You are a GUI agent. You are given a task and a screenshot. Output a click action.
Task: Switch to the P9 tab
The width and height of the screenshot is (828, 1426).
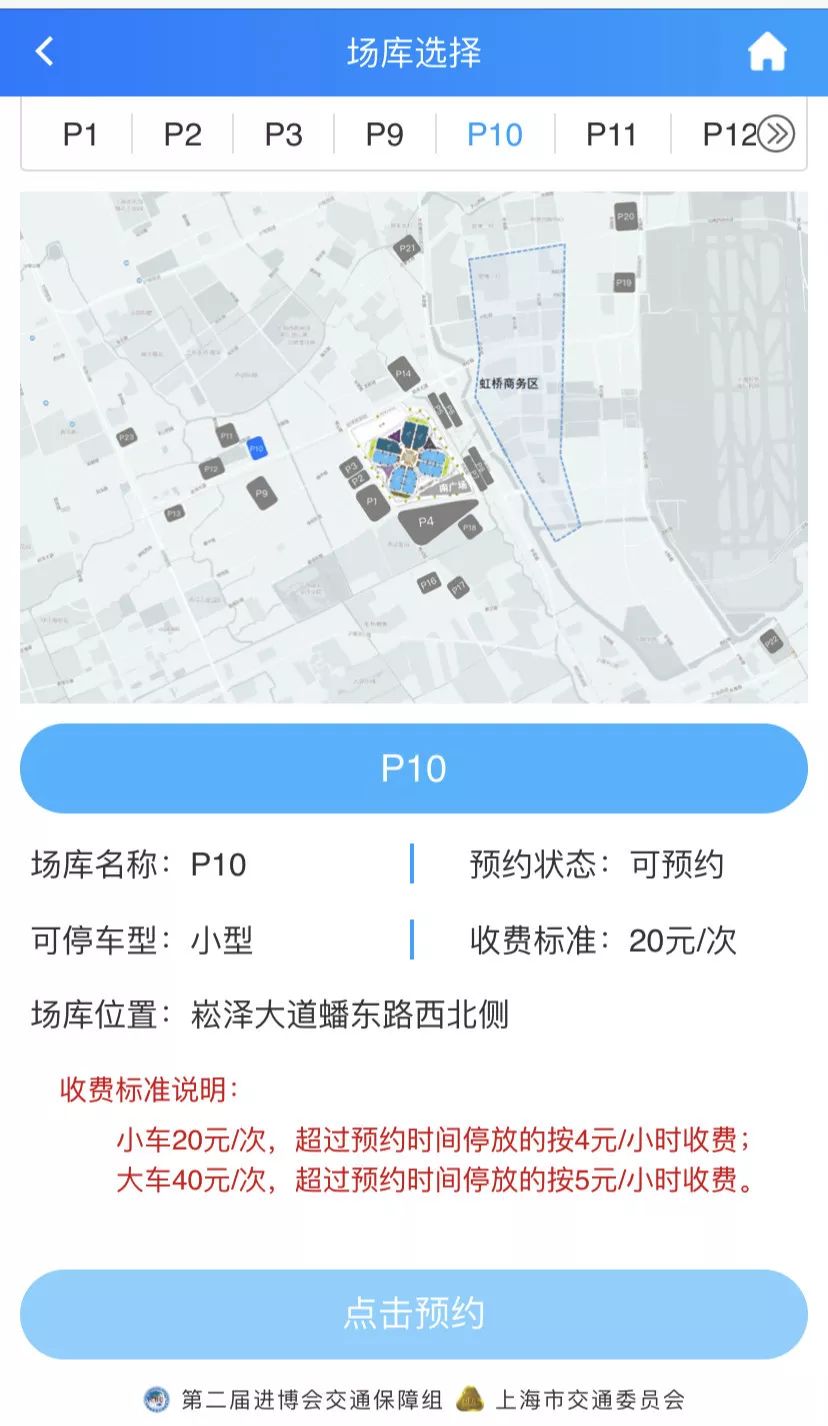(x=385, y=134)
